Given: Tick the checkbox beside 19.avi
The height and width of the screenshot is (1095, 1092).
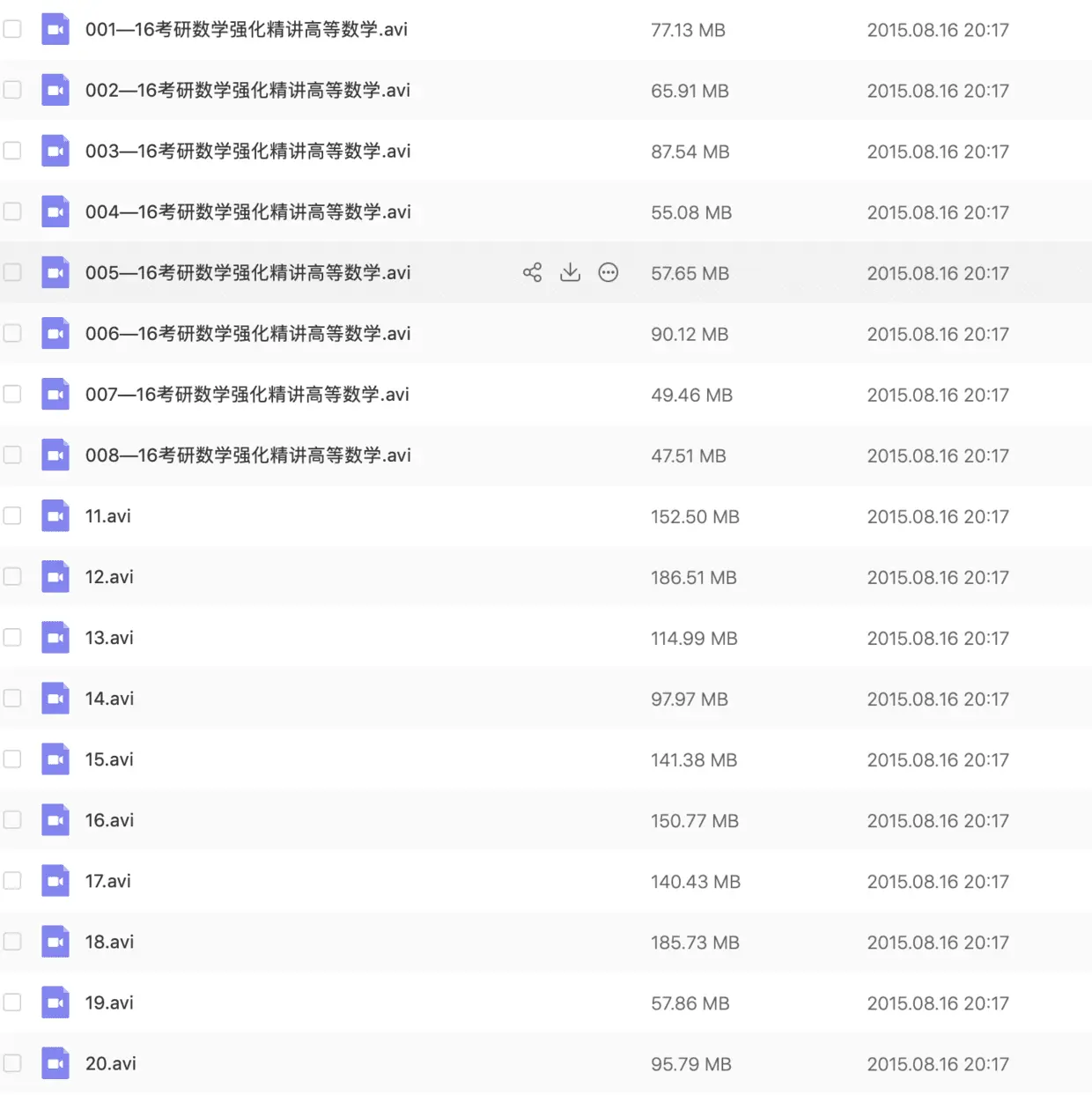Looking at the screenshot, I should pos(12,1003).
